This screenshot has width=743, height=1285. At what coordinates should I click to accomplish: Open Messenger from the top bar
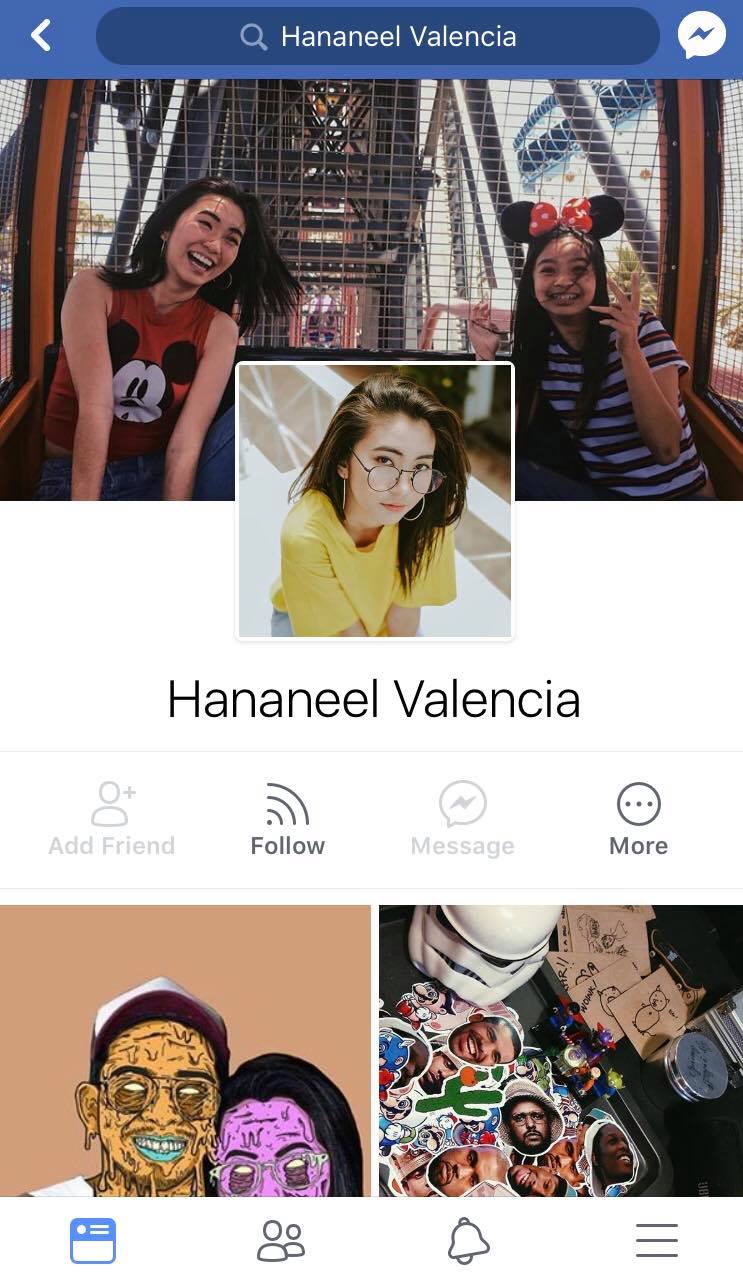pos(701,37)
